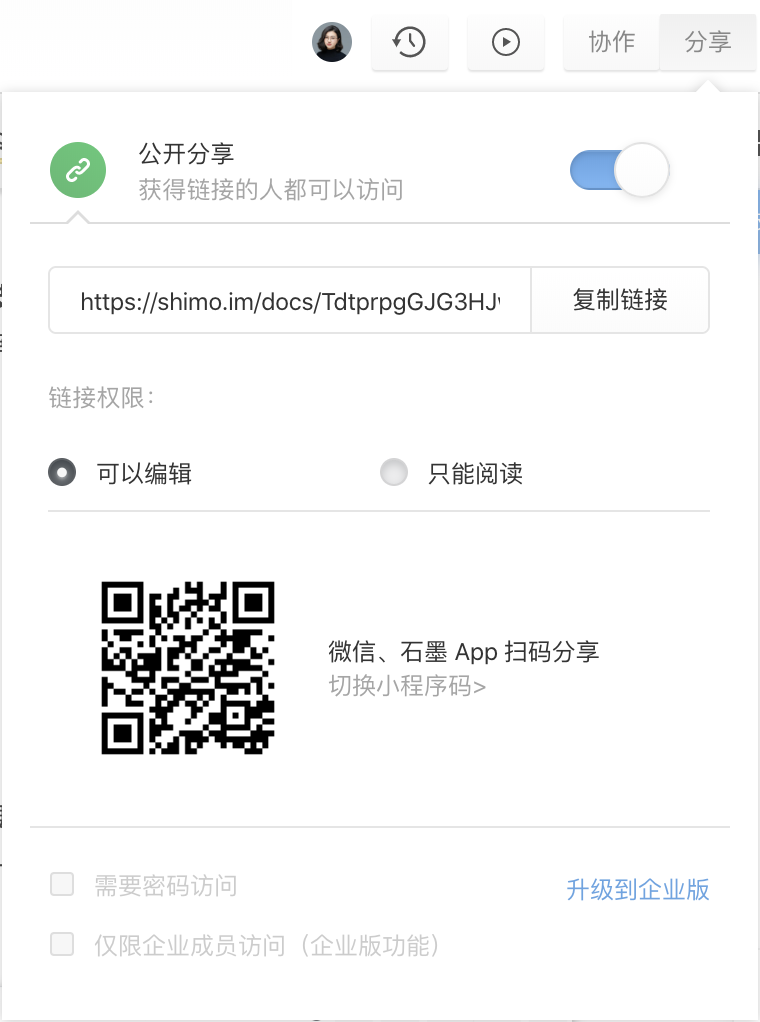Start presentation play mode
Image resolution: width=760 pixels, height=1022 pixels.
[x=506, y=42]
